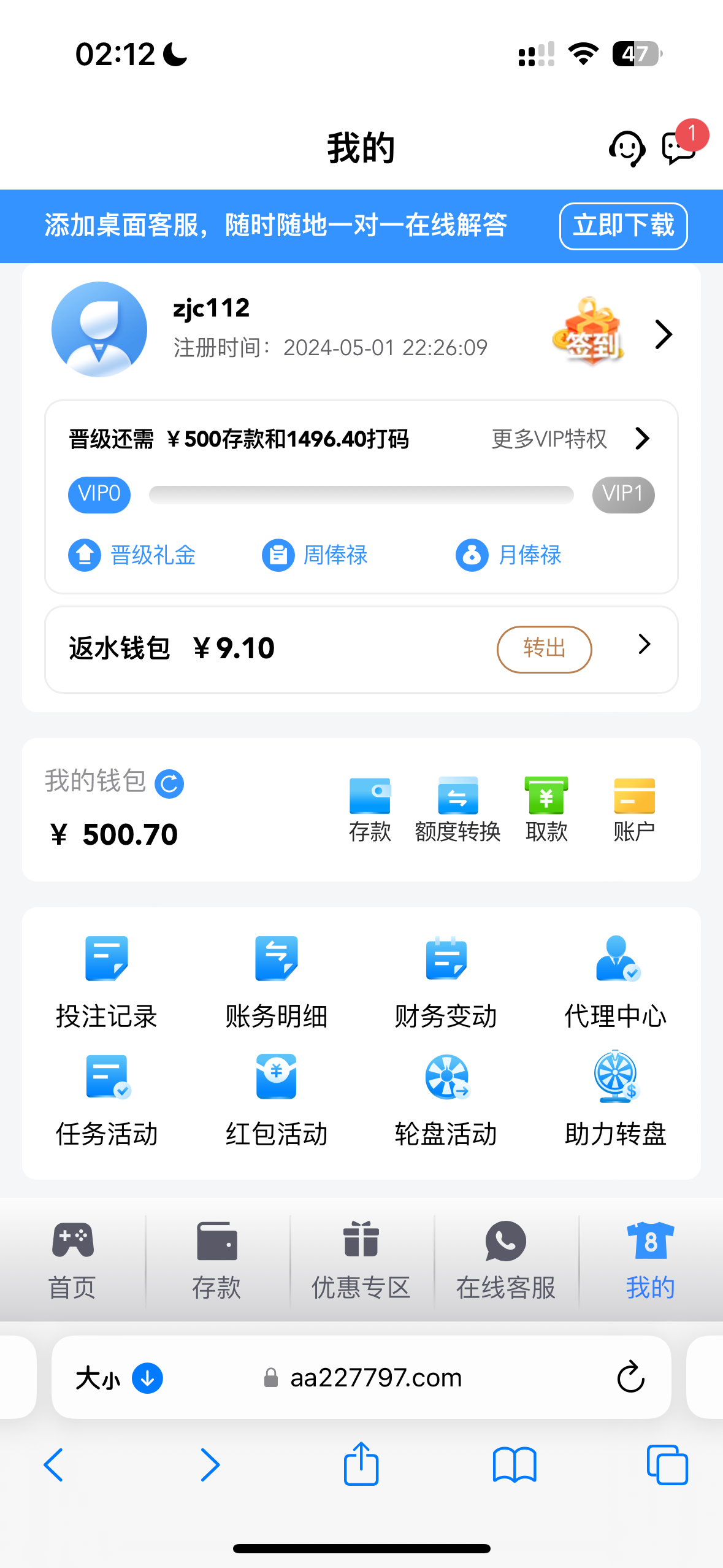Open 投注记录 betting records
The height and width of the screenshot is (1568, 723).
click(107, 982)
